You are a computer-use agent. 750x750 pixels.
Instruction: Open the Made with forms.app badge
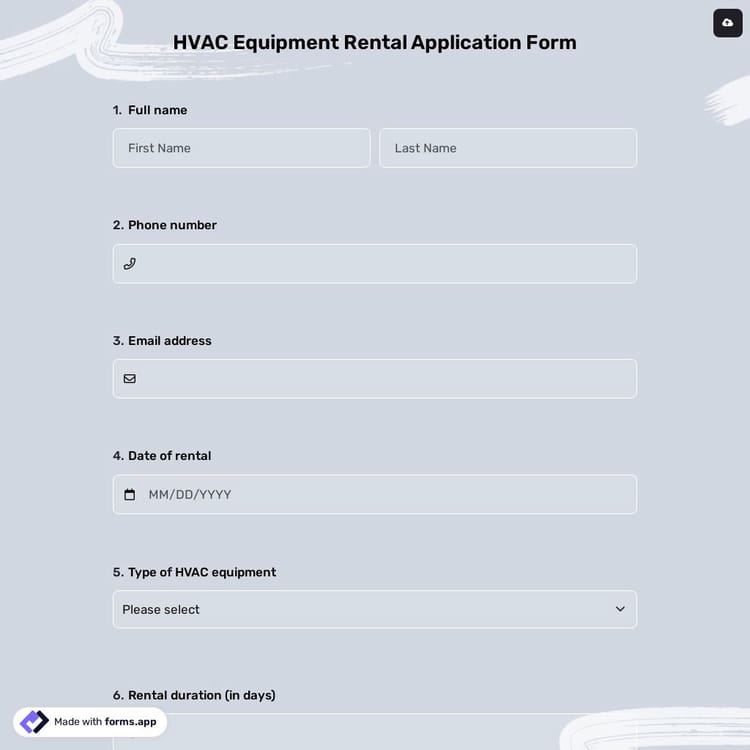click(90, 722)
